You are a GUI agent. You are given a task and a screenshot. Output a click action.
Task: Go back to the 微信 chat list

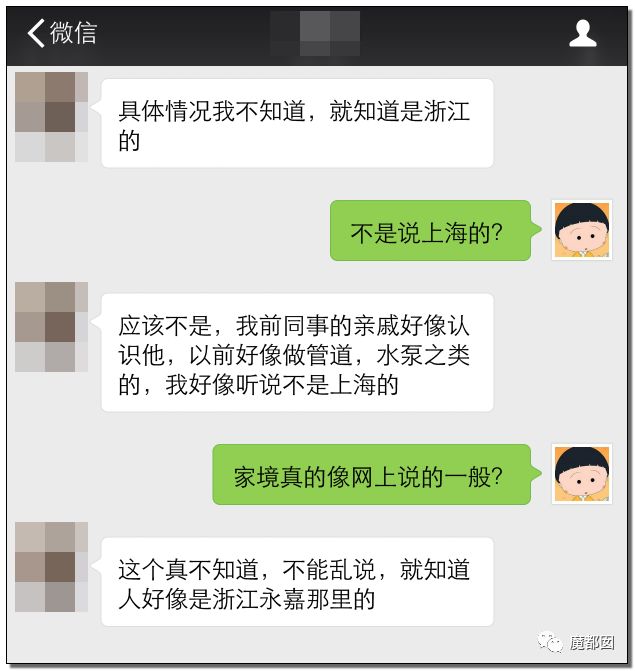[x=60, y=33]
